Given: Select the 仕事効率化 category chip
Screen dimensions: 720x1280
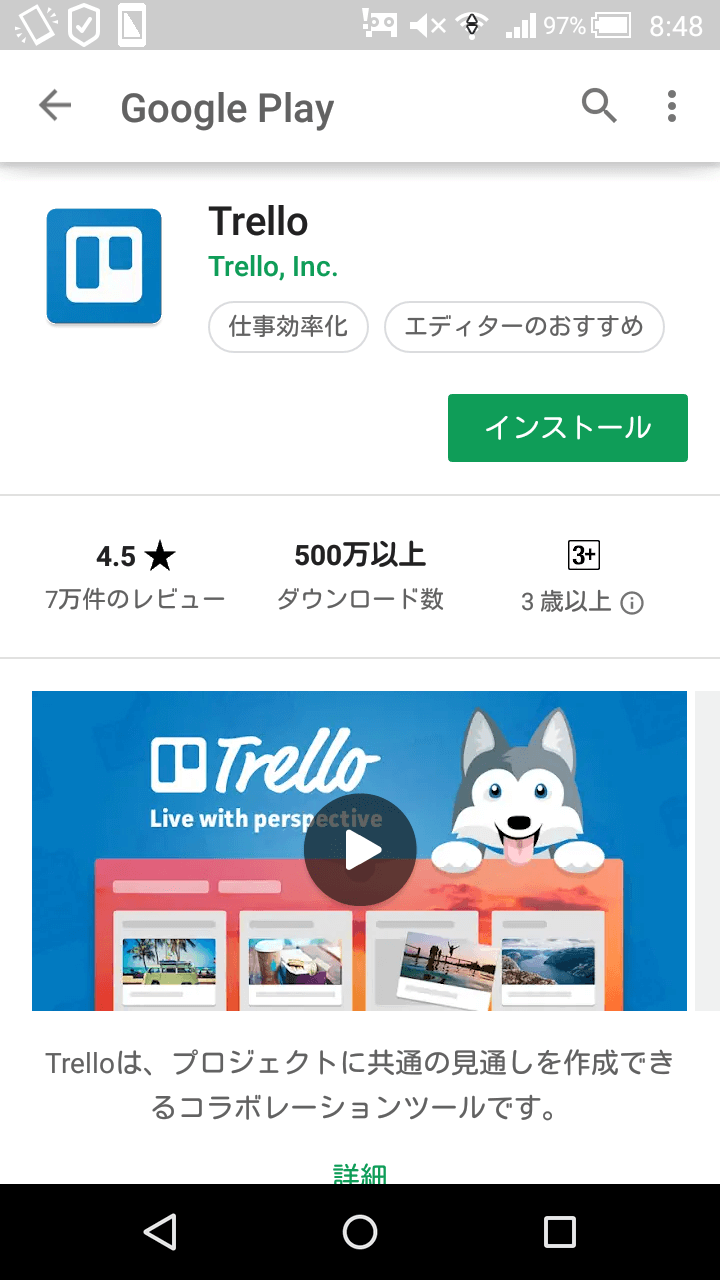Looking at the screenshot, I should 288,327.
